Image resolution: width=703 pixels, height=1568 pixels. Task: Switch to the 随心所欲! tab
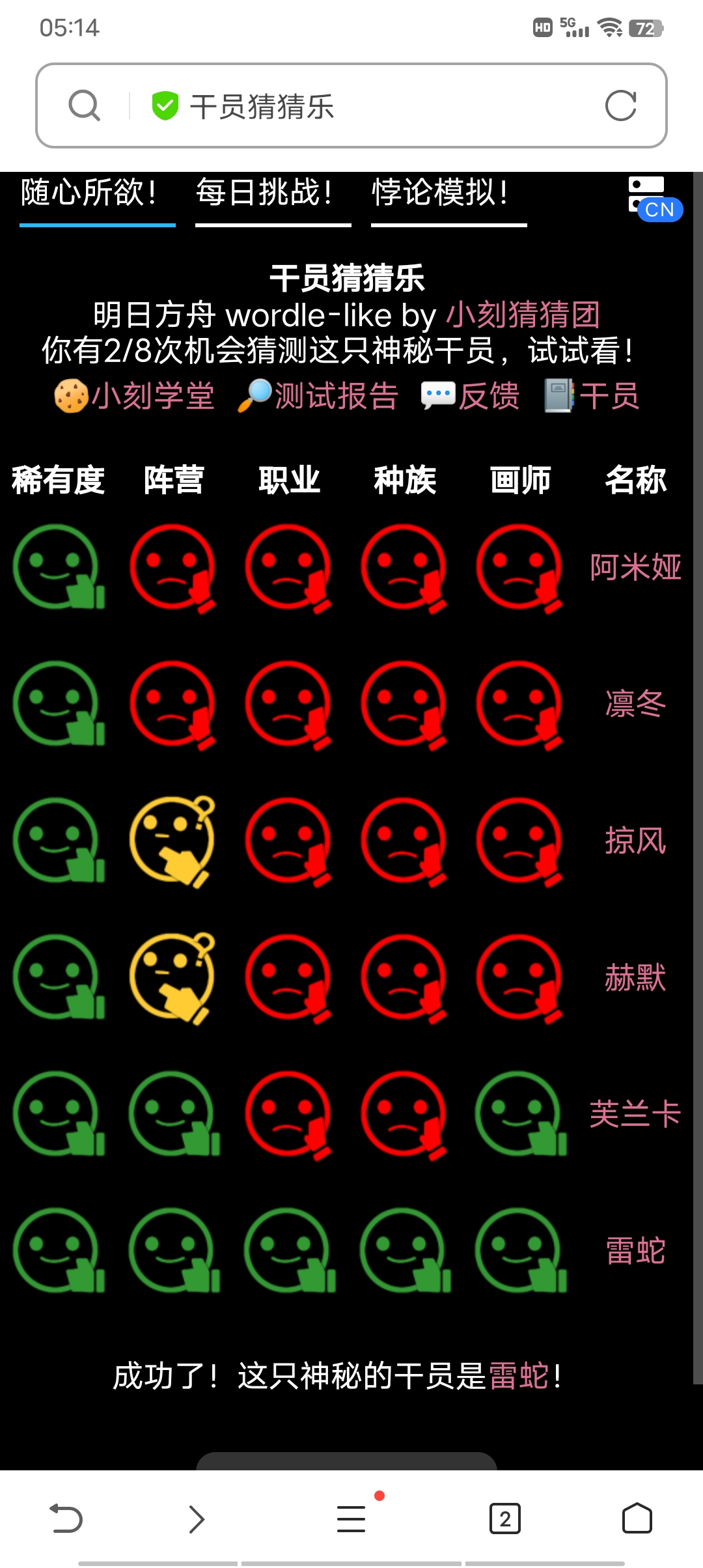(x=90, y=193)
